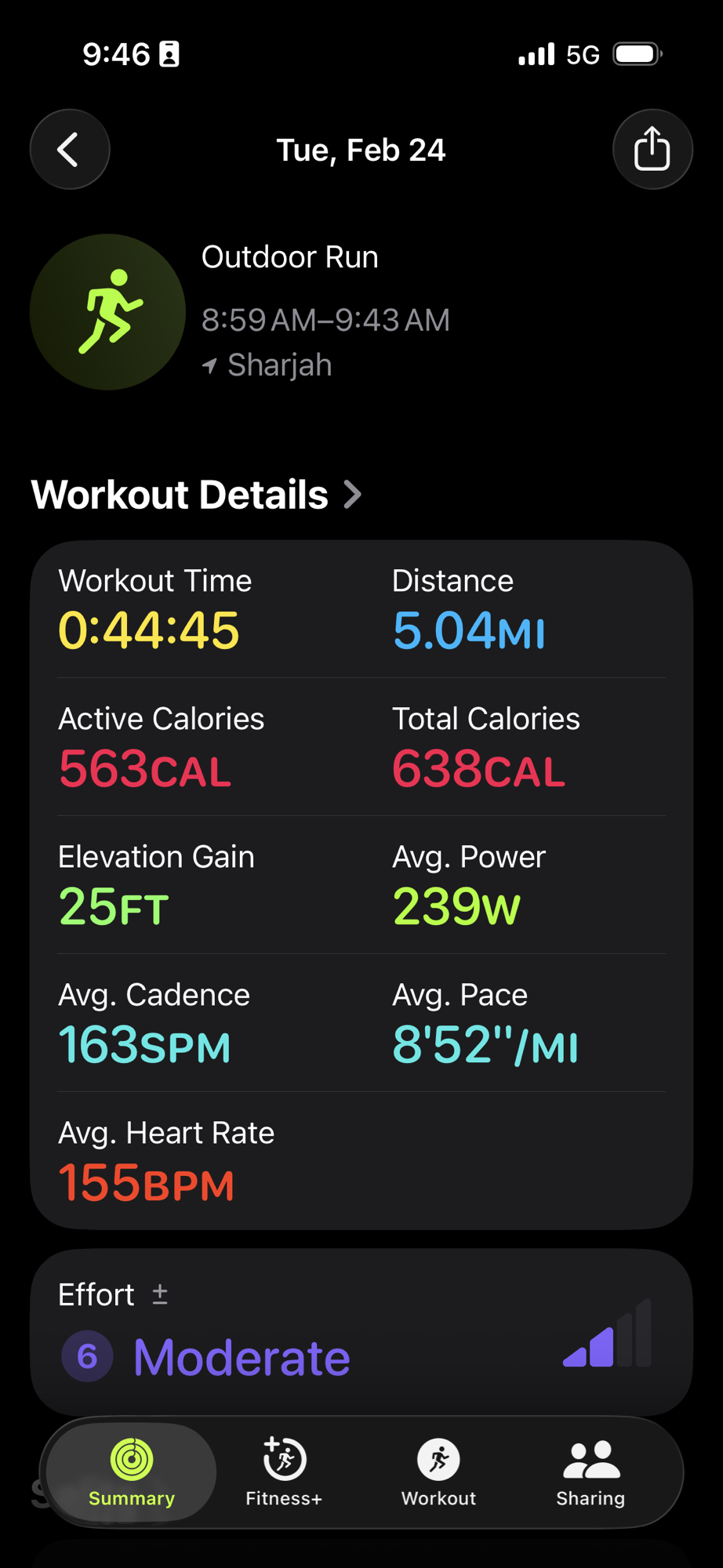Open Workout Details
This screenshot has height=1568, width=723.
click(x=196, y=495)
